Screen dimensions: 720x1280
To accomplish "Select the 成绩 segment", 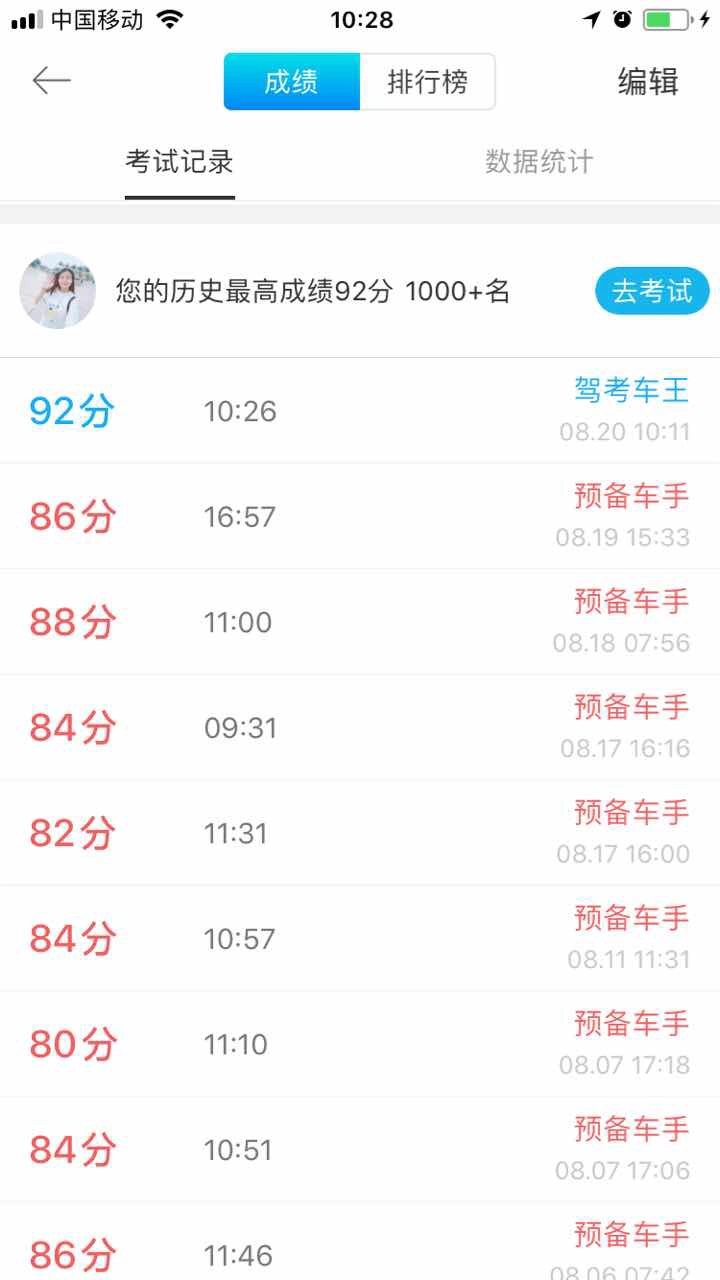I will (291, 82).
